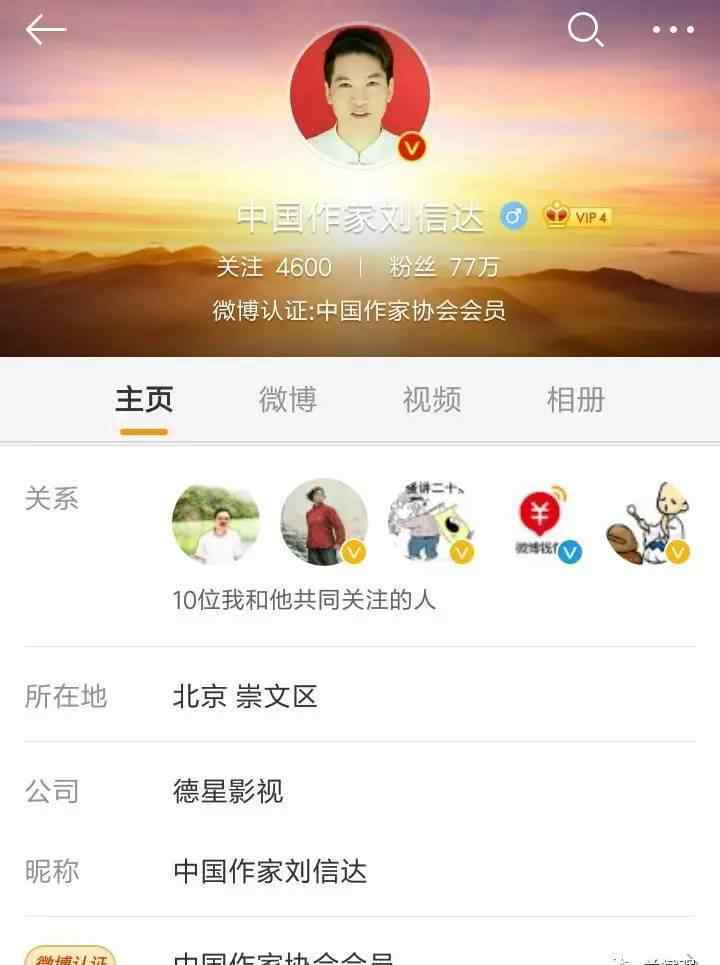Switch to the 相册 tab
This screenshot has width=720, height=965.
click(576, 400)
